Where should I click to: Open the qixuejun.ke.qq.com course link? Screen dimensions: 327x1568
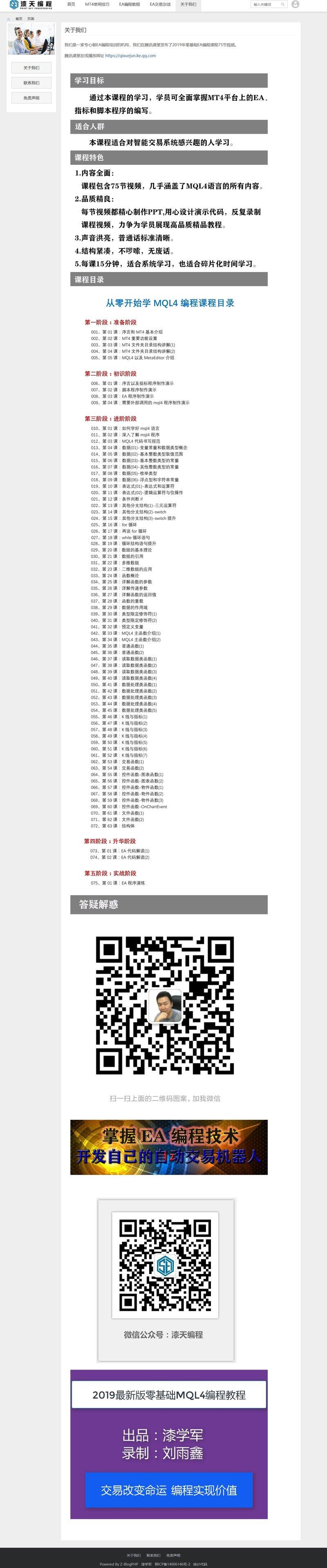click(130, 55)
